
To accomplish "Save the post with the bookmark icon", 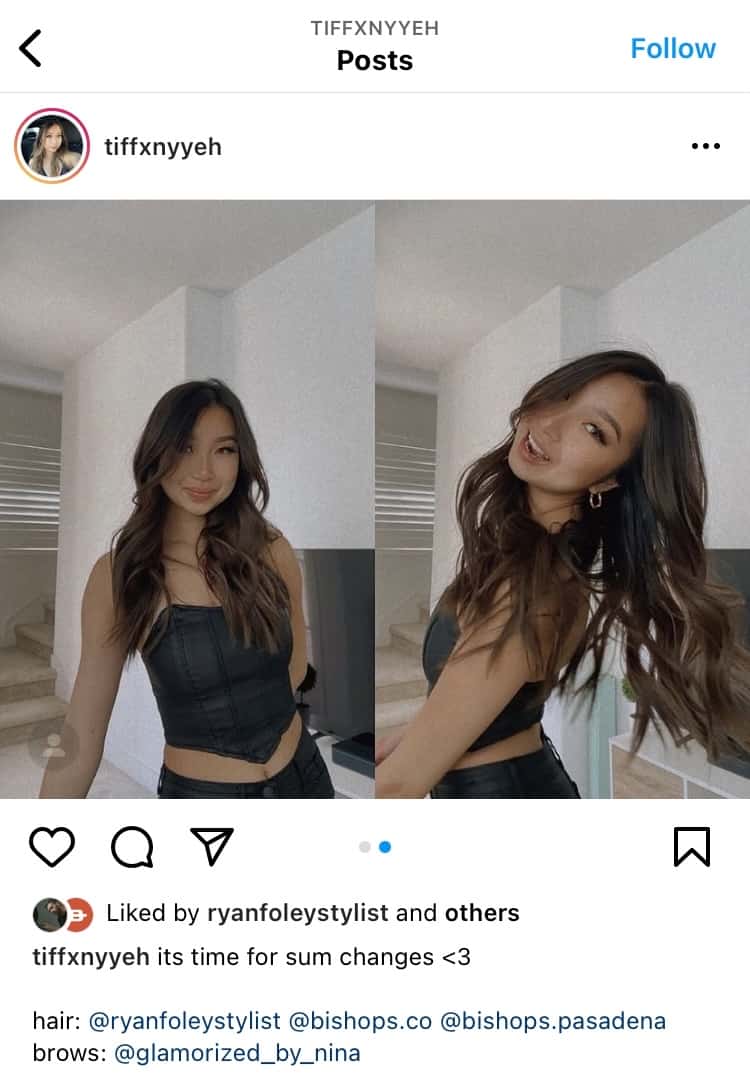I will click(691, 847).
